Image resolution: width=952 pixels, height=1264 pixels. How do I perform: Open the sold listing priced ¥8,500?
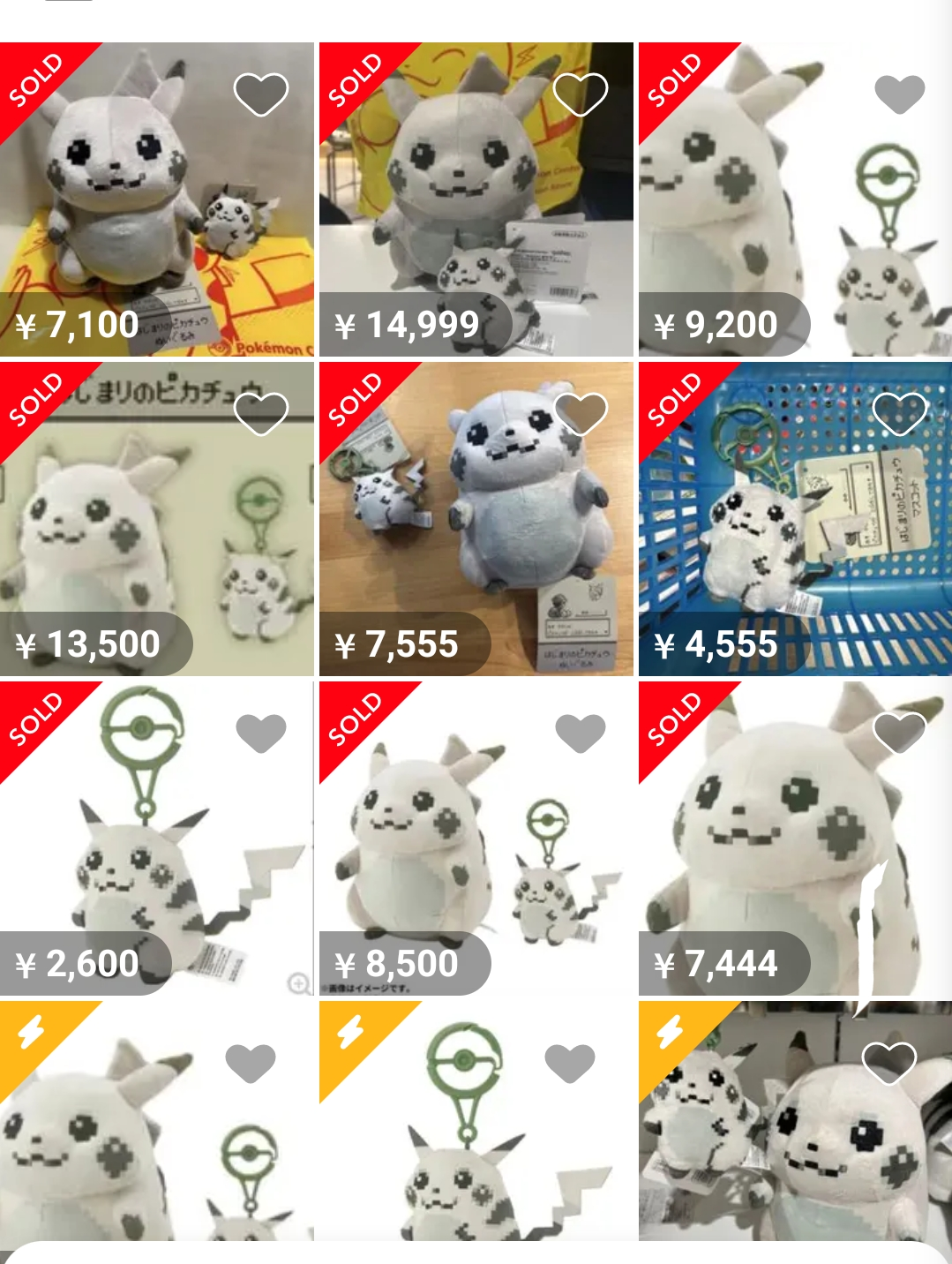point(476,839)
